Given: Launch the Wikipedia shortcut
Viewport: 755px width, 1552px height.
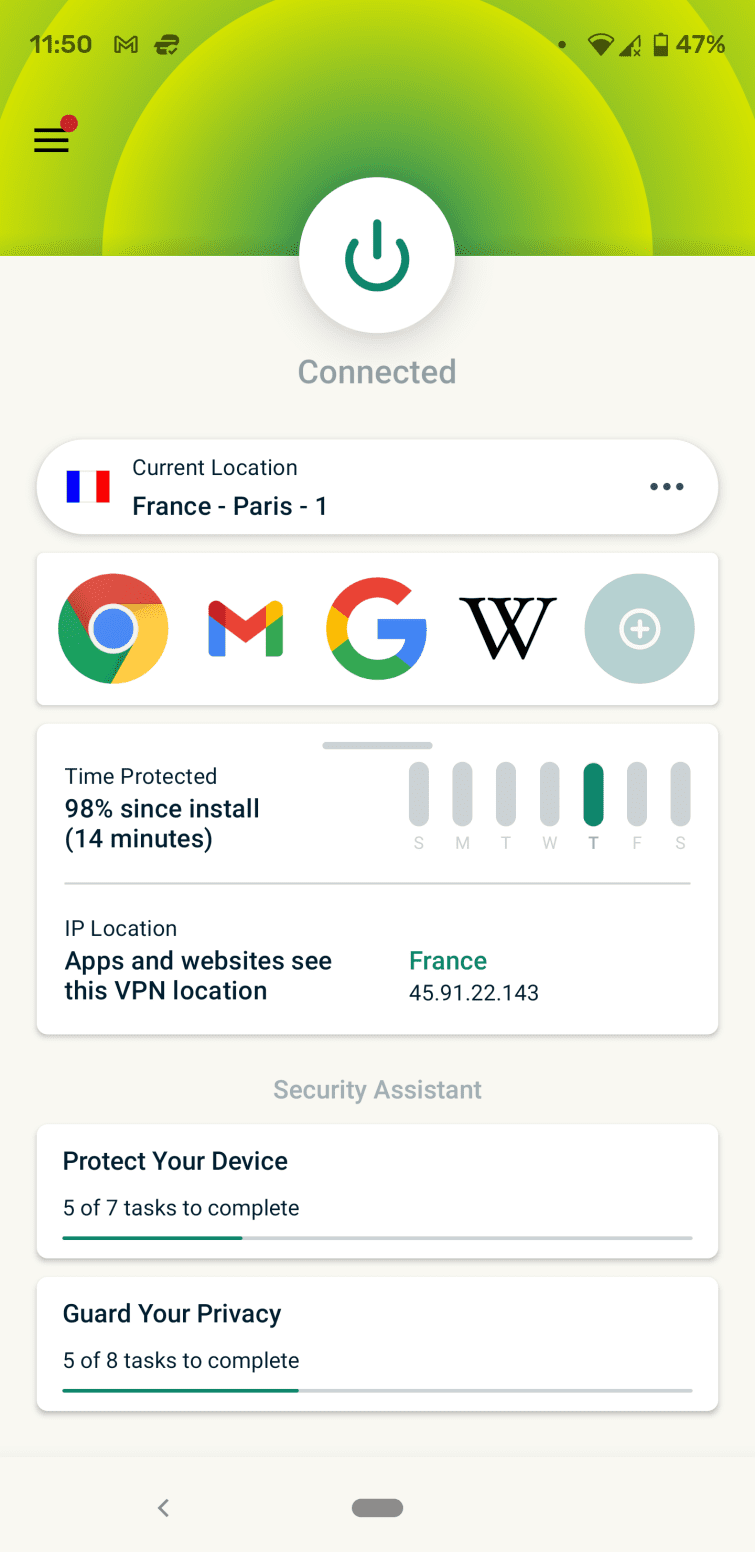Looking at the screenshot, I should [507, 629].
